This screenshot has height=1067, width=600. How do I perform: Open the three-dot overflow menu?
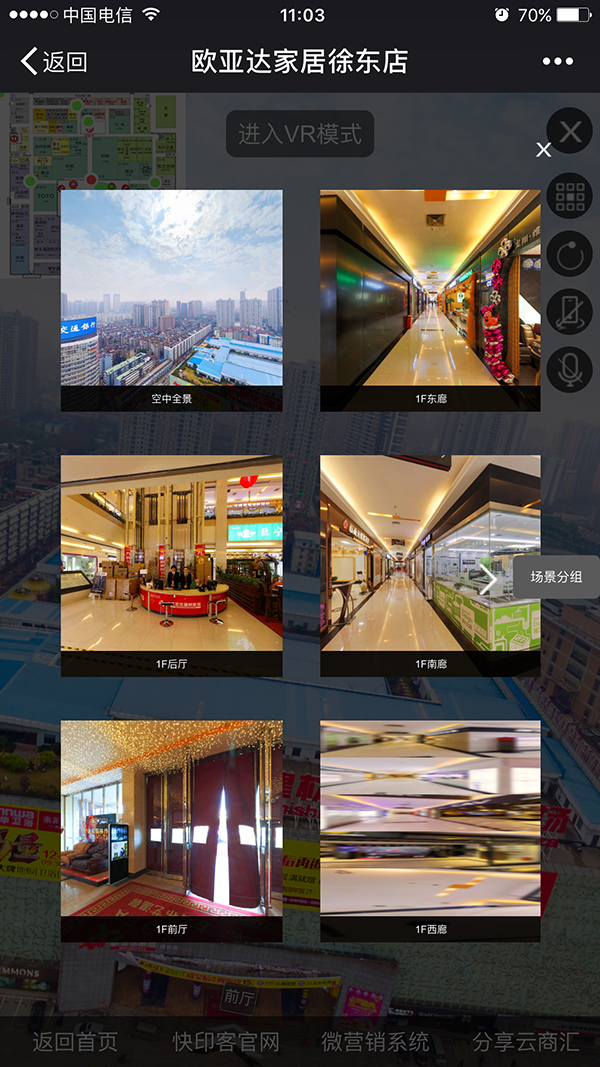point(557,62)
